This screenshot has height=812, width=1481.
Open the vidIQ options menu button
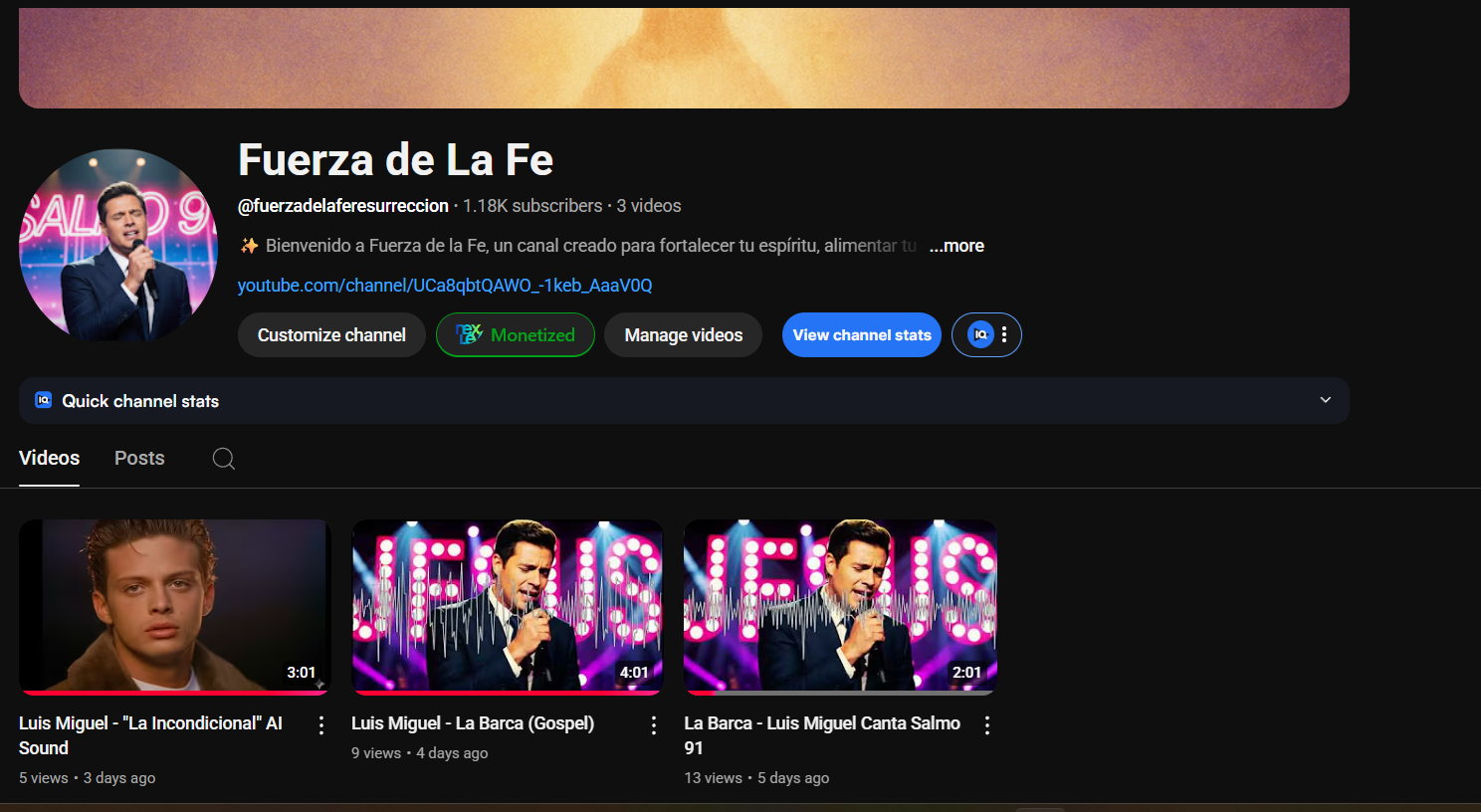[x=986, y=335]
